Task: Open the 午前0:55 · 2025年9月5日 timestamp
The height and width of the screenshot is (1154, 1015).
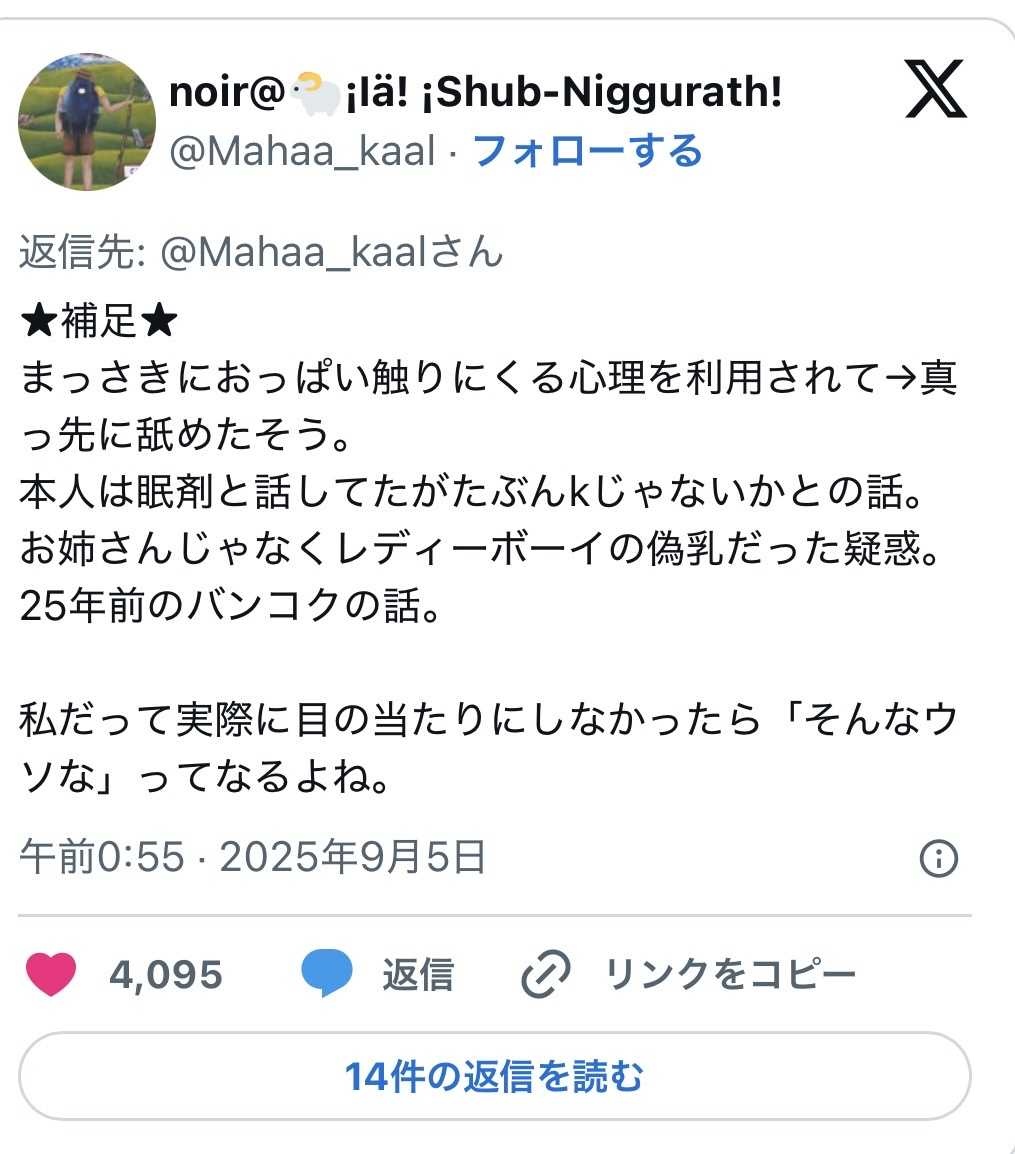Action: click(x=253, y=858)
